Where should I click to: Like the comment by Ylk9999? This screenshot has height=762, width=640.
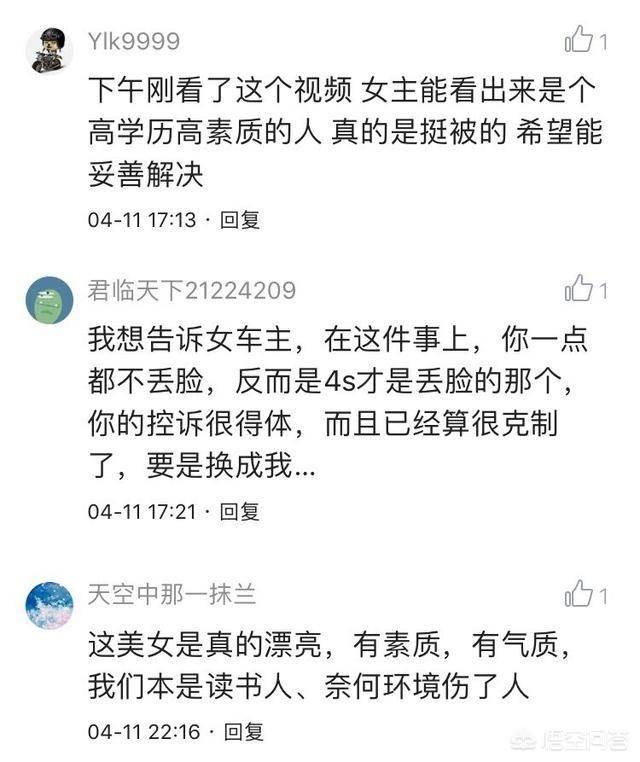click(x=580, y=40)
